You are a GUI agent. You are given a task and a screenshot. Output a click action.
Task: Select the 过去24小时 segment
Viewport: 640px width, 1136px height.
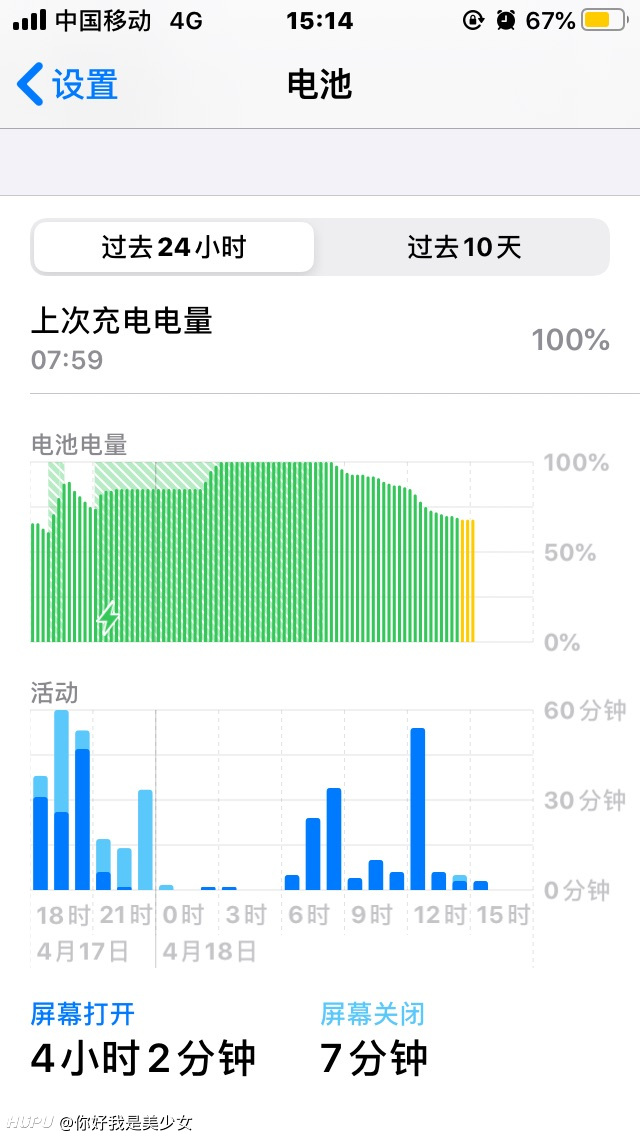174,247
